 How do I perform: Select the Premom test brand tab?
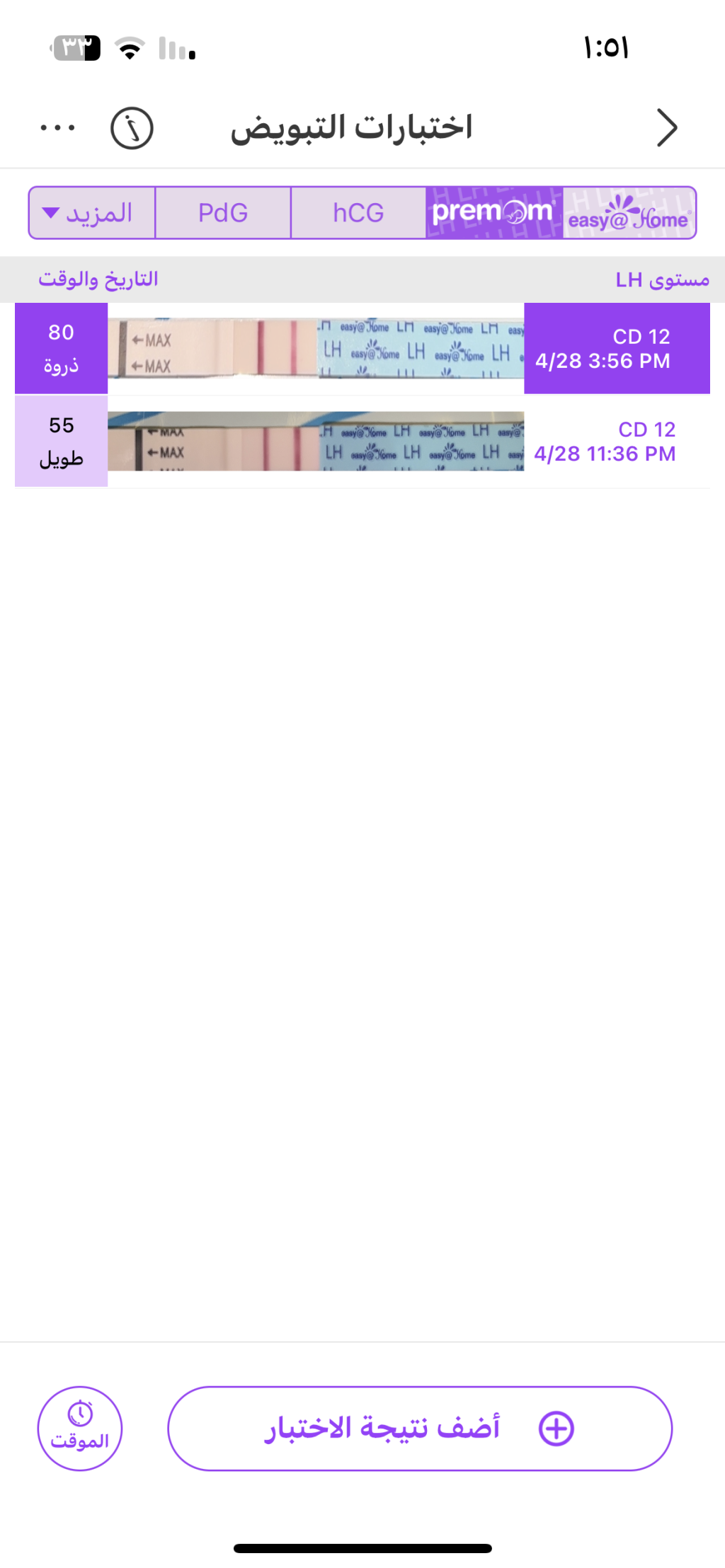[x=493, y=213]
